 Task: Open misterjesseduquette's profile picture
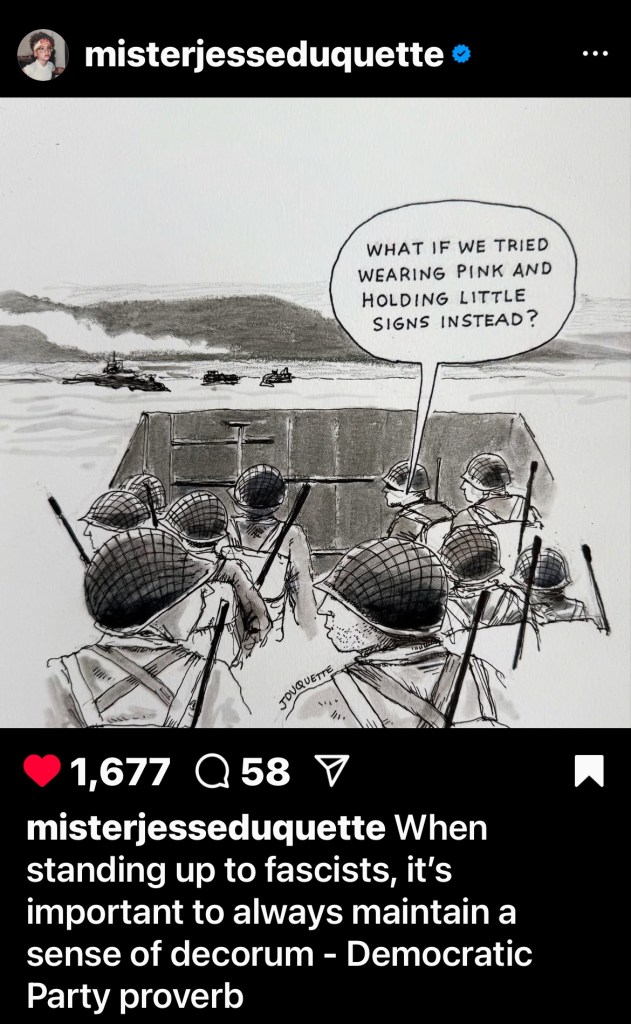pos(43,55)
